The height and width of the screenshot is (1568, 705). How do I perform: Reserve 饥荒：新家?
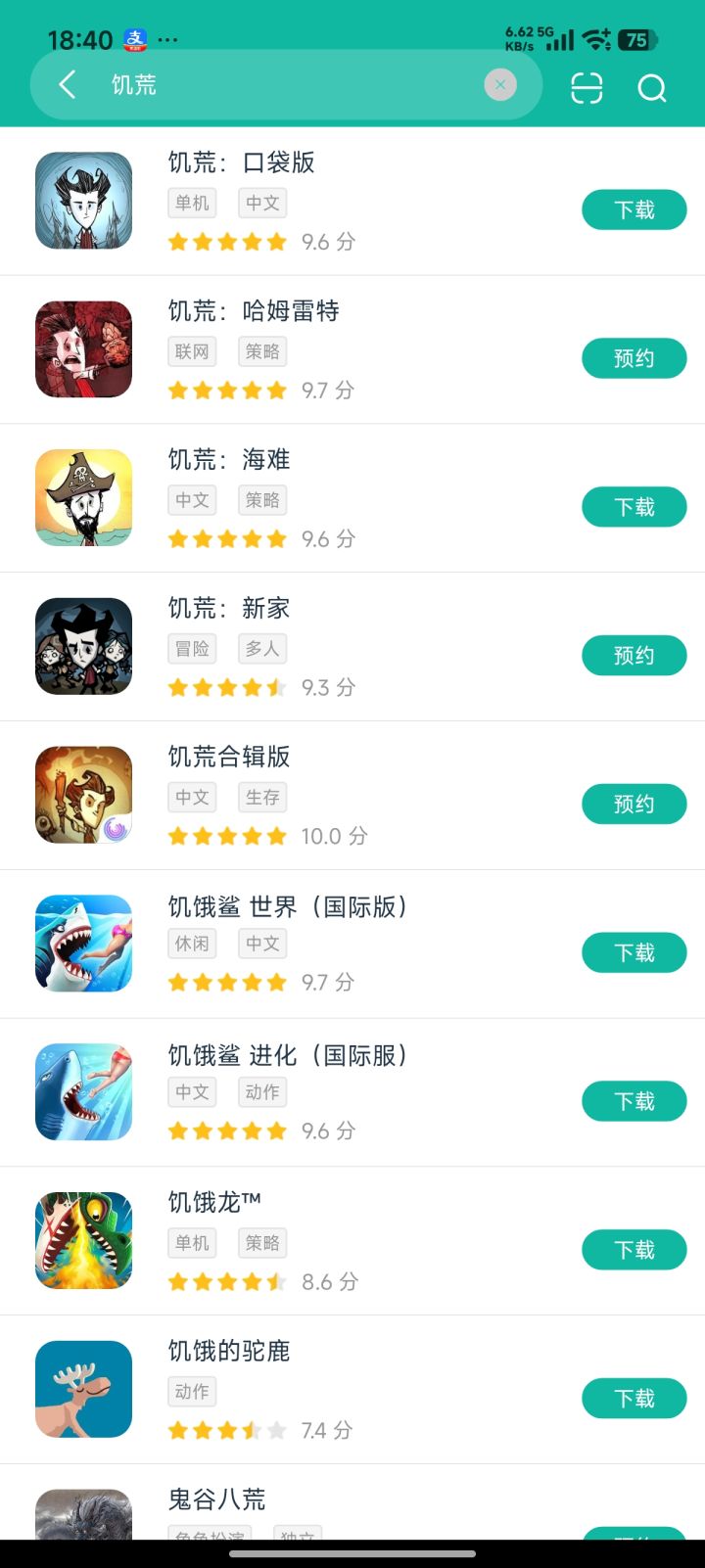point(634,656)
